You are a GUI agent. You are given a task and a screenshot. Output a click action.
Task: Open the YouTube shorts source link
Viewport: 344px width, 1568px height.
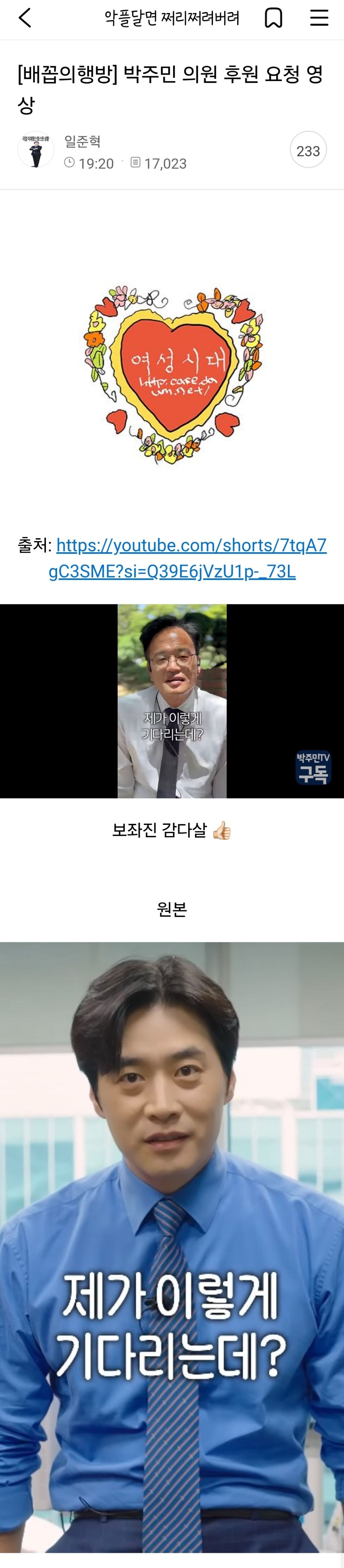click(x=187, y=558)
